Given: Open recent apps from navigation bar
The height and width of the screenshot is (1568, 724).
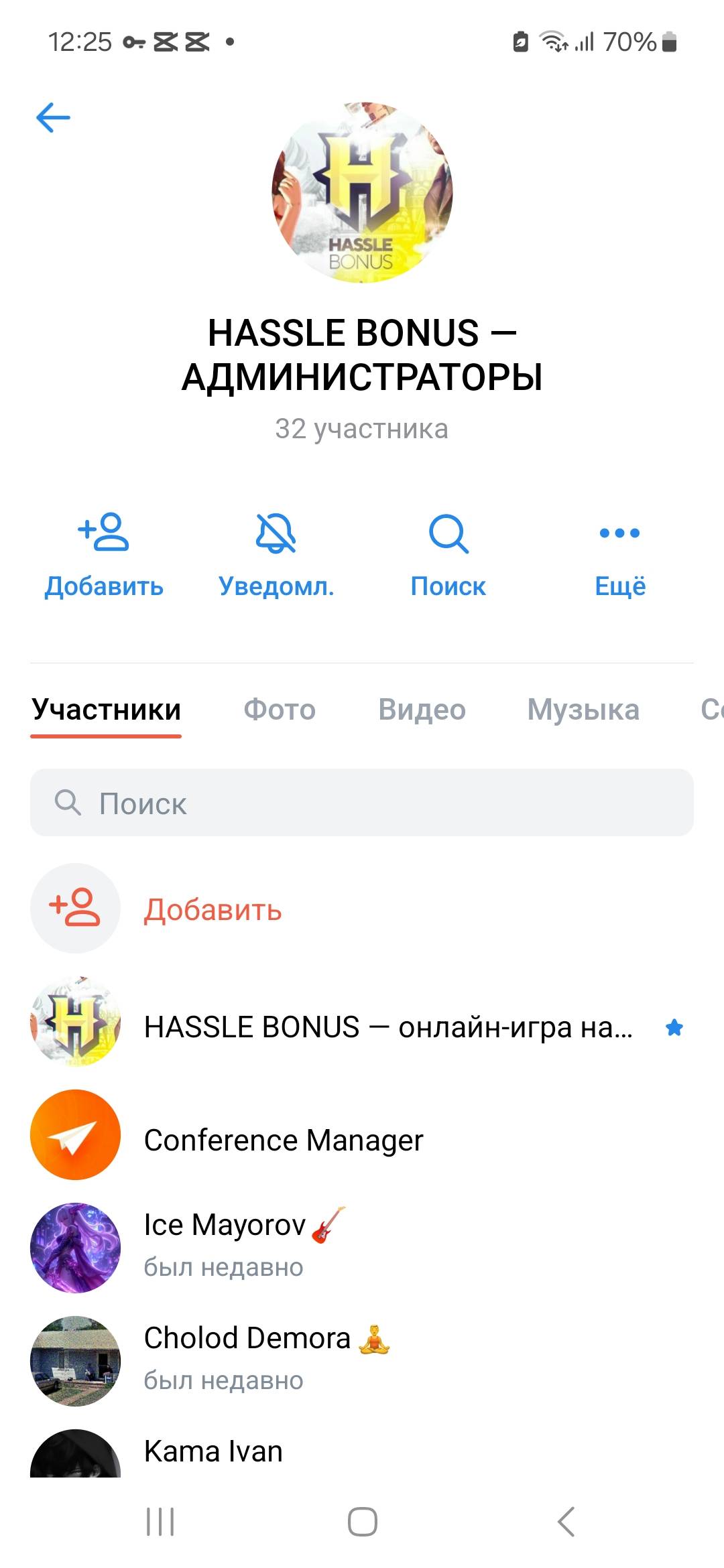Looking at the screenshot, I should 160,1521.
